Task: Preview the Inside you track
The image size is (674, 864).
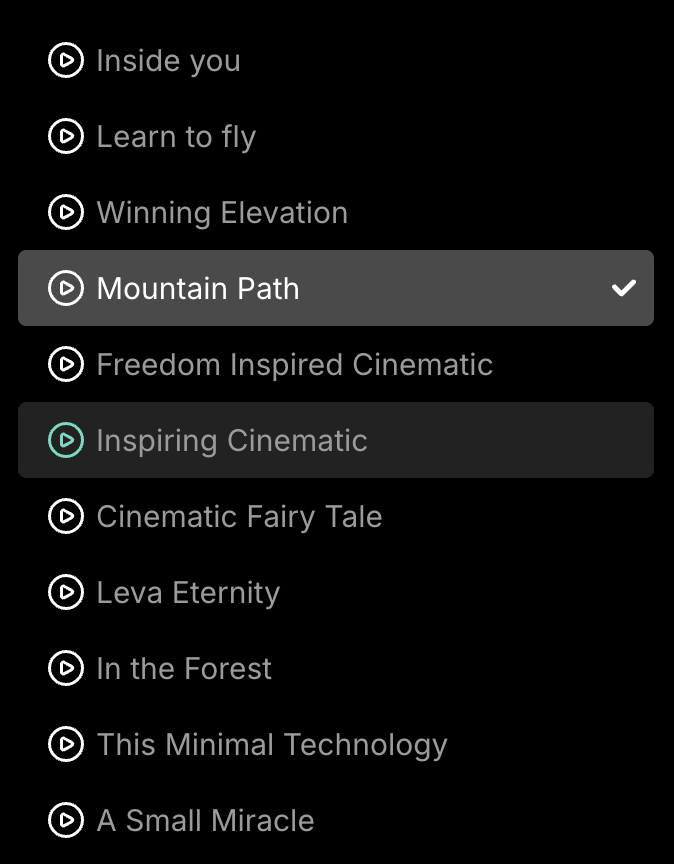Action: [66, 60]
